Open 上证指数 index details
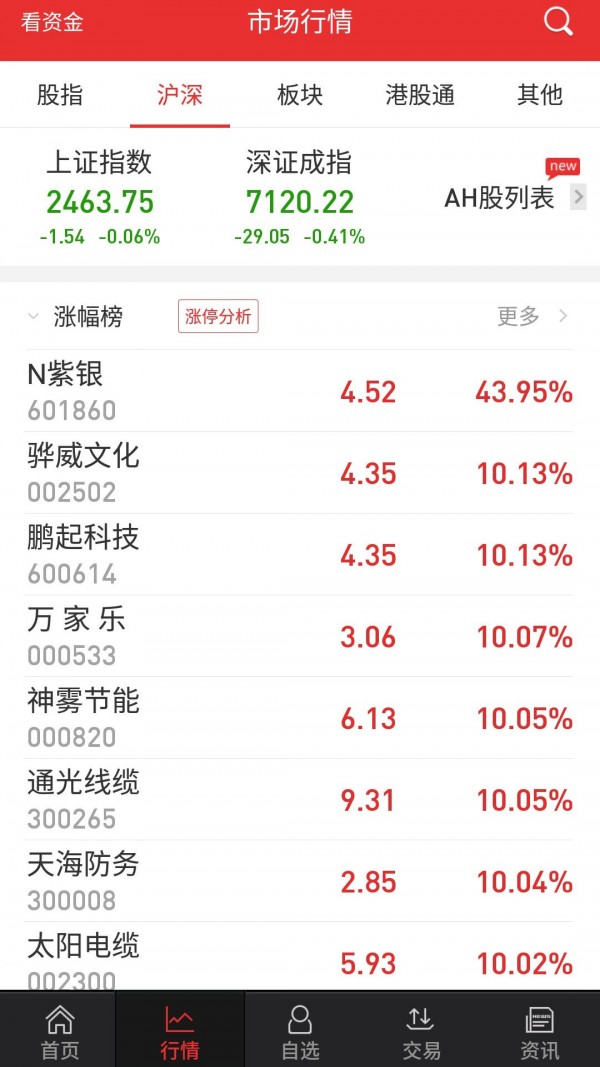600x1067 pixels. coord(99,197)
